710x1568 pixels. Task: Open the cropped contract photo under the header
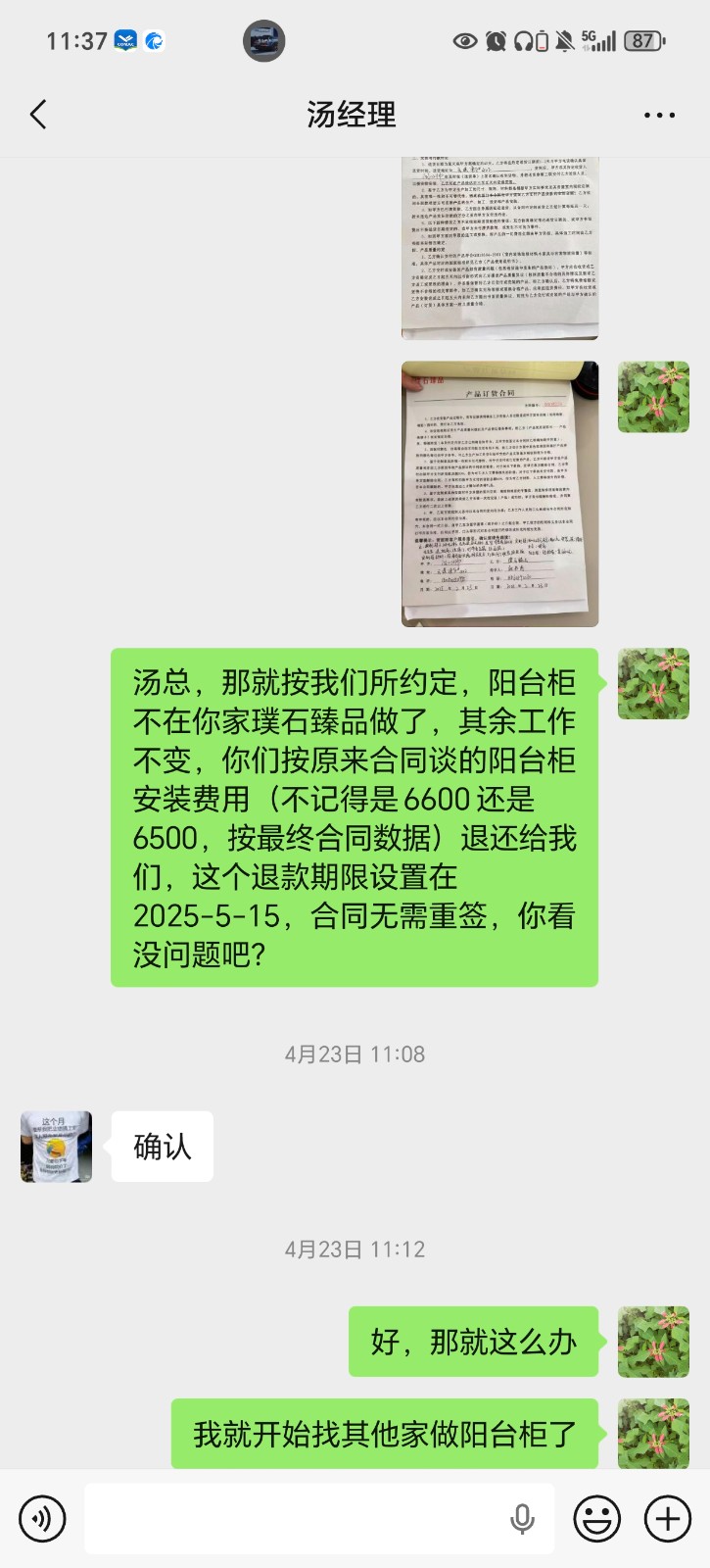pyautogui.click(x=499, y=247)
